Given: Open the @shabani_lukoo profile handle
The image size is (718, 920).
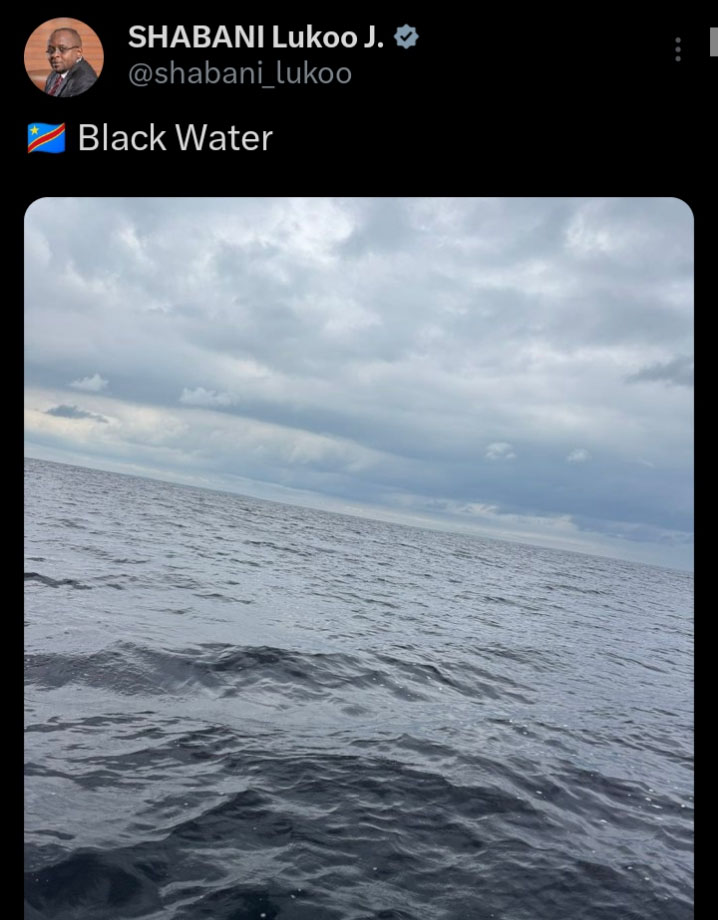Looking at the screenshot, I should (240, 74).
